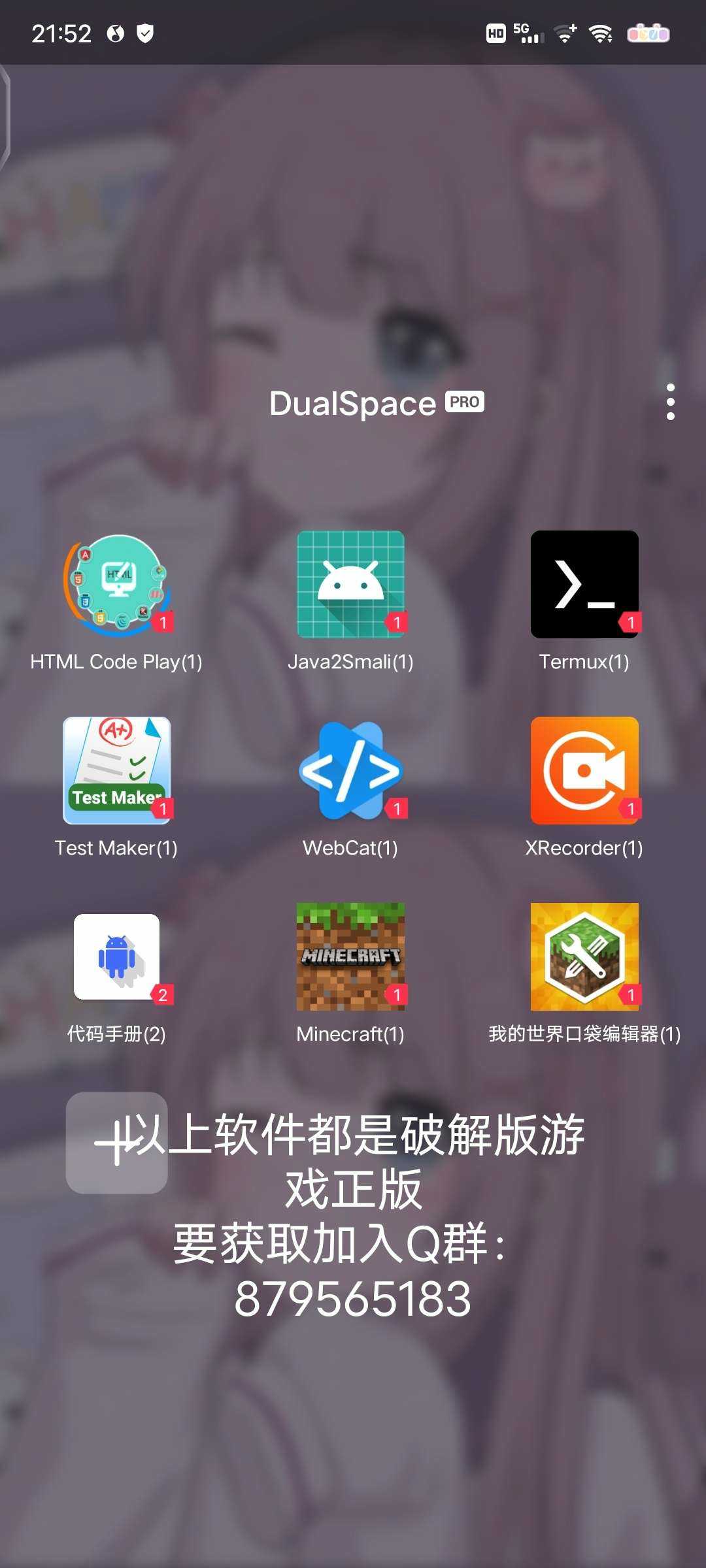706x1568 pixels.
Task: Open 我的世界口袋编辑器(1)
Action: 584,958
